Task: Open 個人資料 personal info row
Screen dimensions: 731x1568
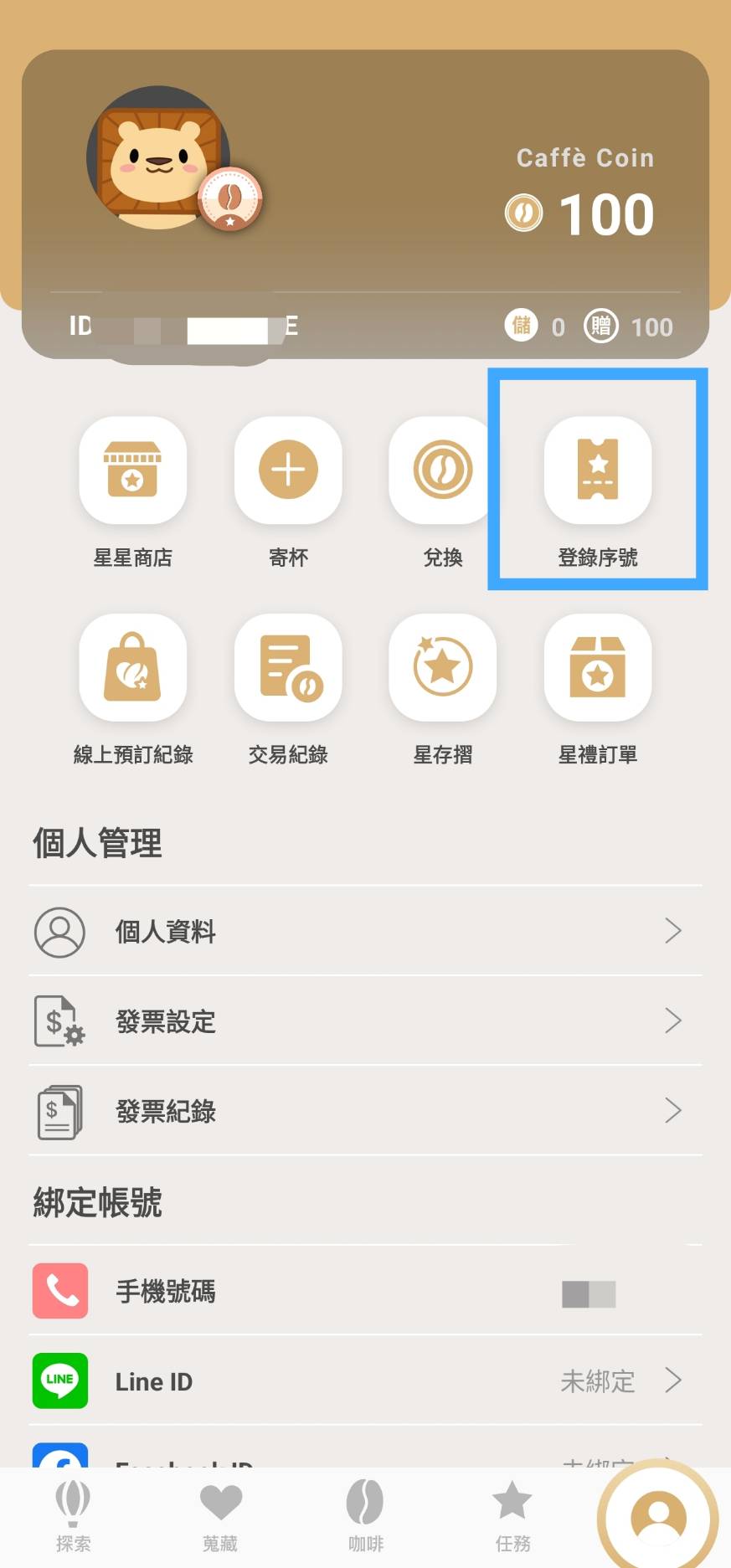Action: 365,931
